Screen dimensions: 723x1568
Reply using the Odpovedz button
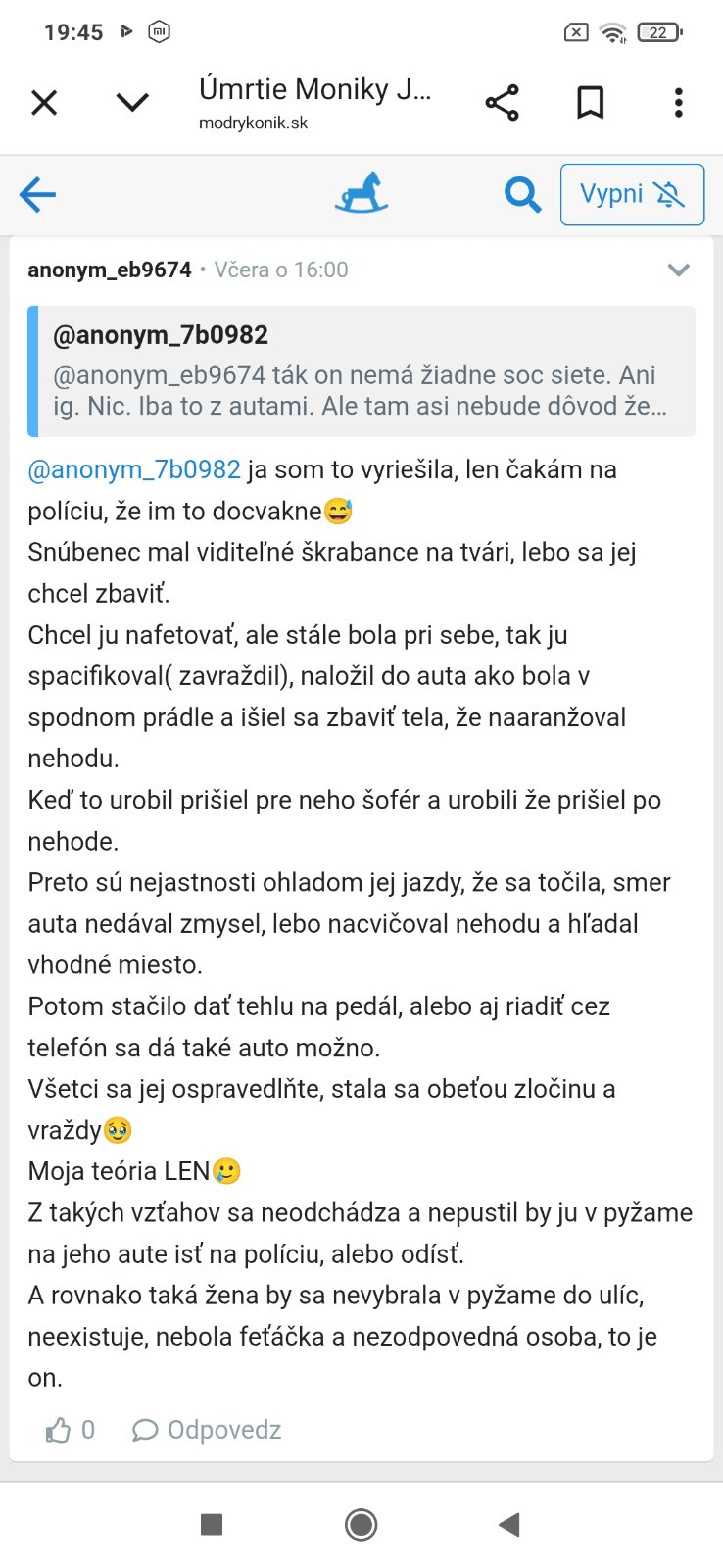[207, 1431]
